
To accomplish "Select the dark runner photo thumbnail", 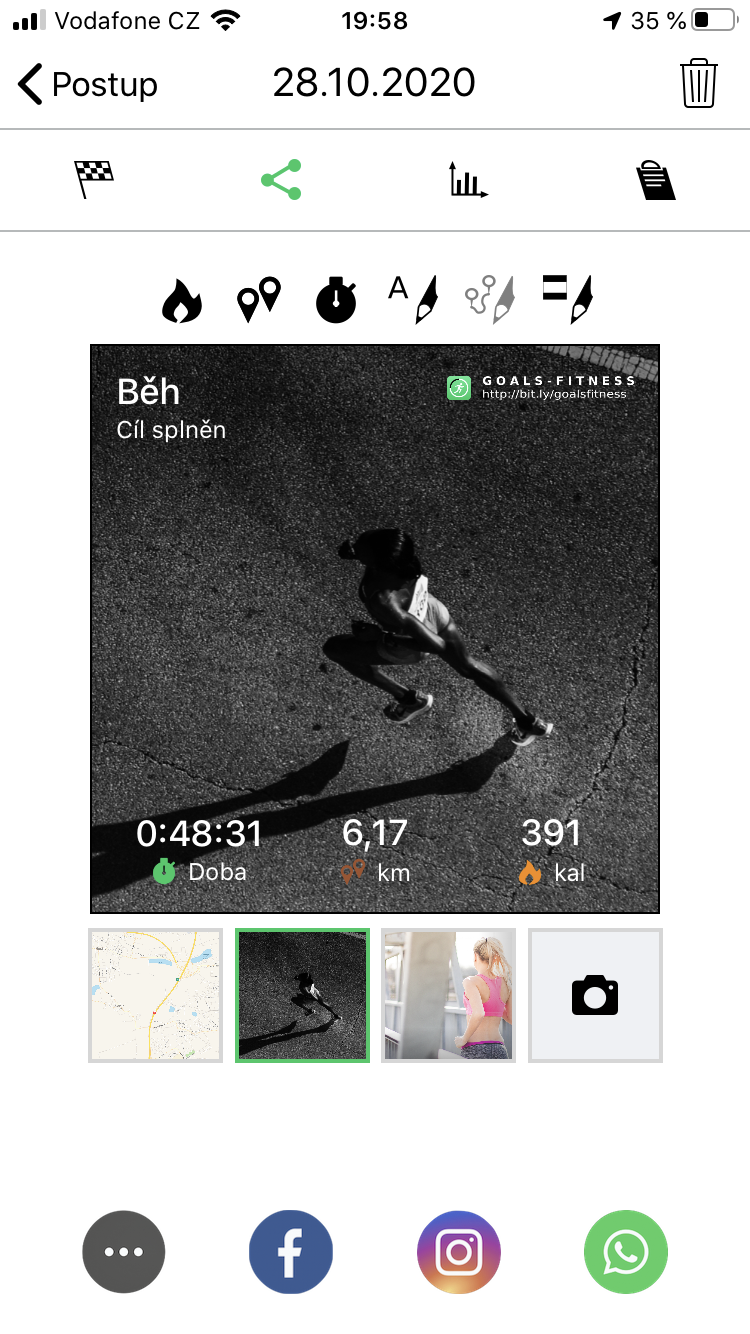I will (302, 995).
